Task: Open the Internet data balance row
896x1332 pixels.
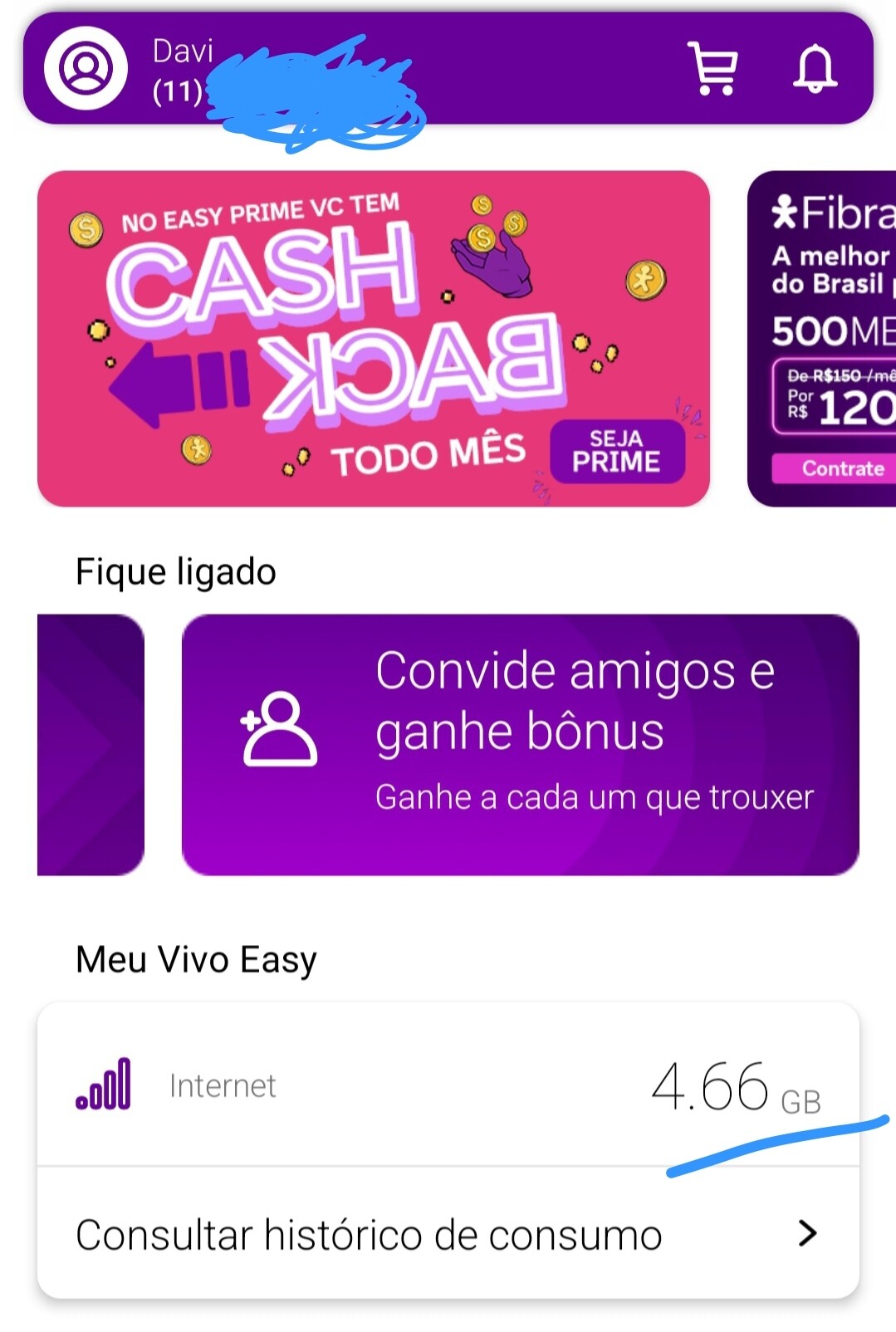Action: (448, 1085)
